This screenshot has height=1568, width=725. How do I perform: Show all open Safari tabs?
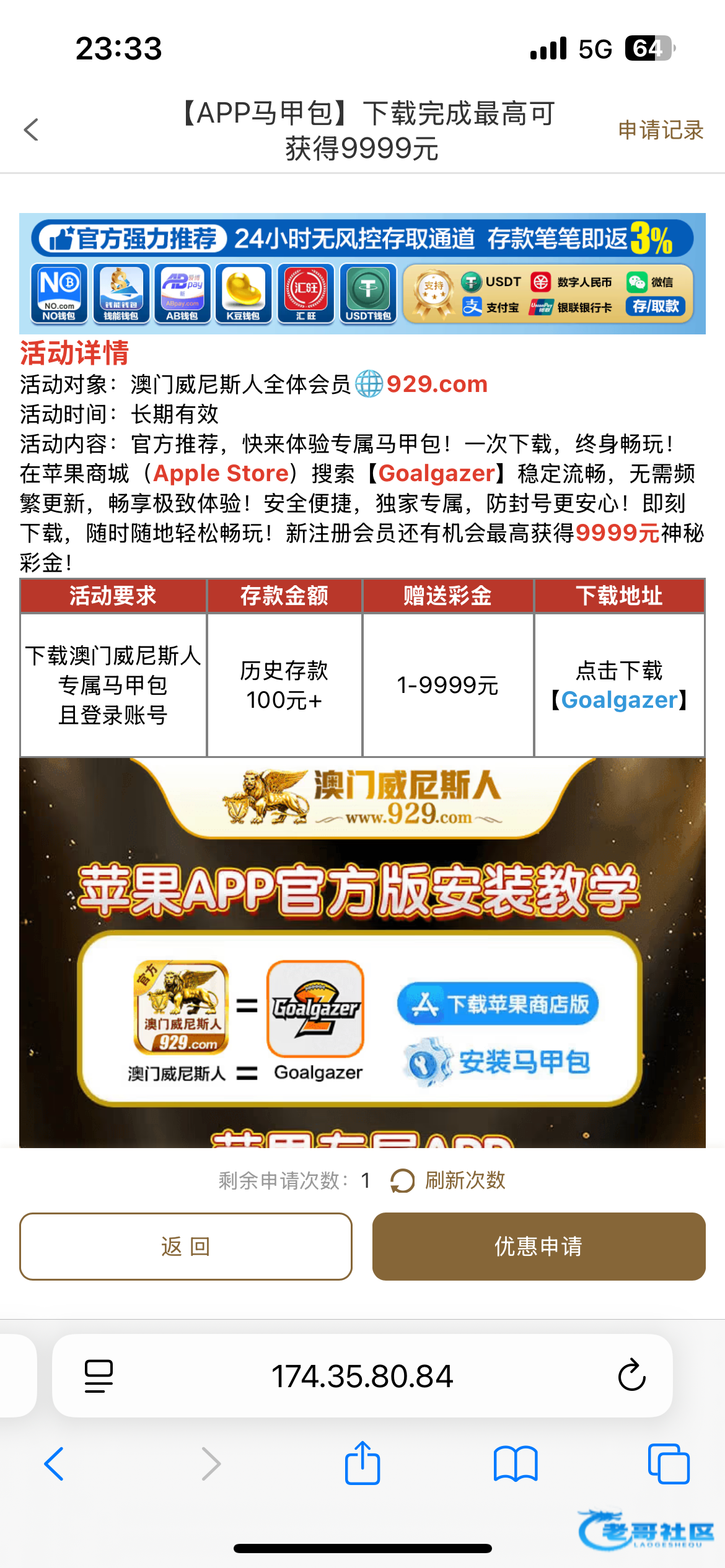point(668,1464)
